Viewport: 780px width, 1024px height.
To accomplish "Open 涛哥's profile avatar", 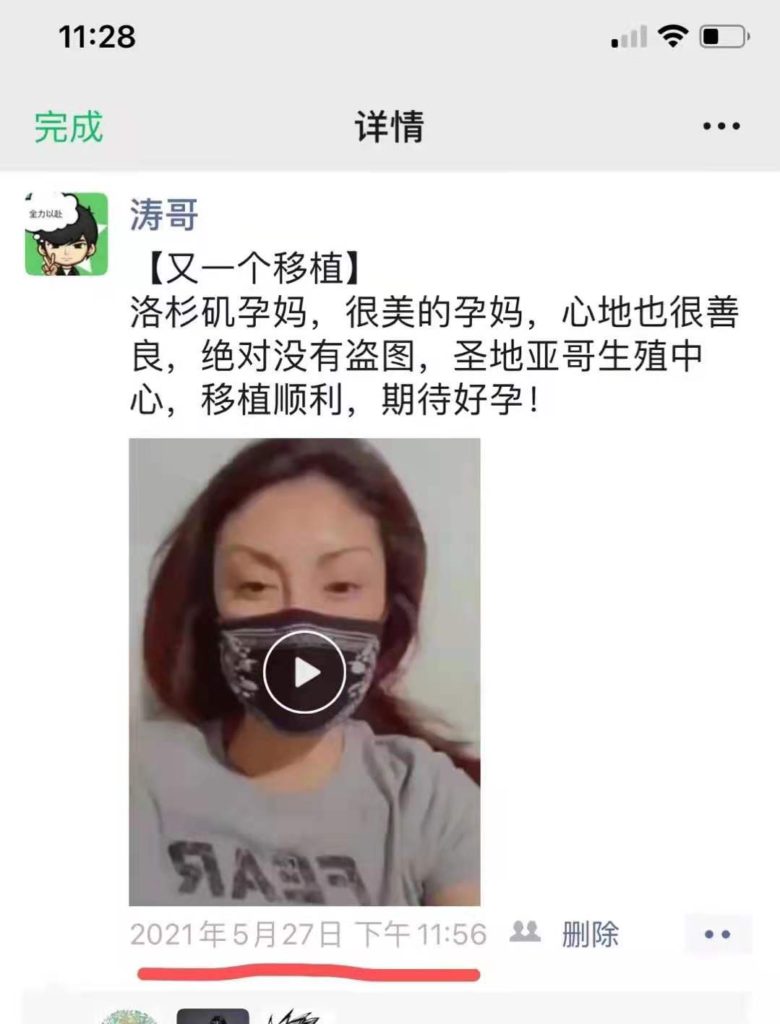I will (66, 234).
